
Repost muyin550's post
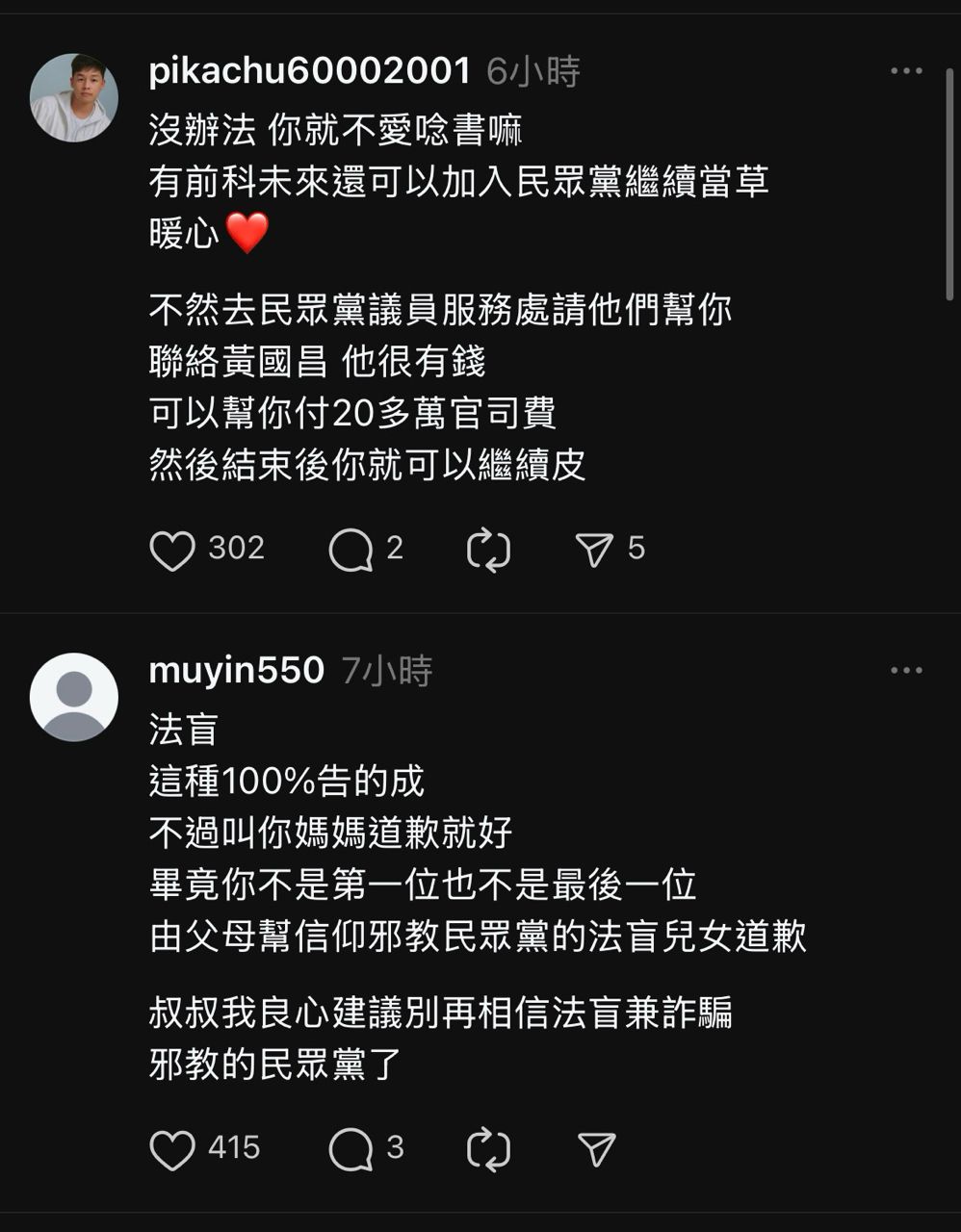(x=488, y=1149)
